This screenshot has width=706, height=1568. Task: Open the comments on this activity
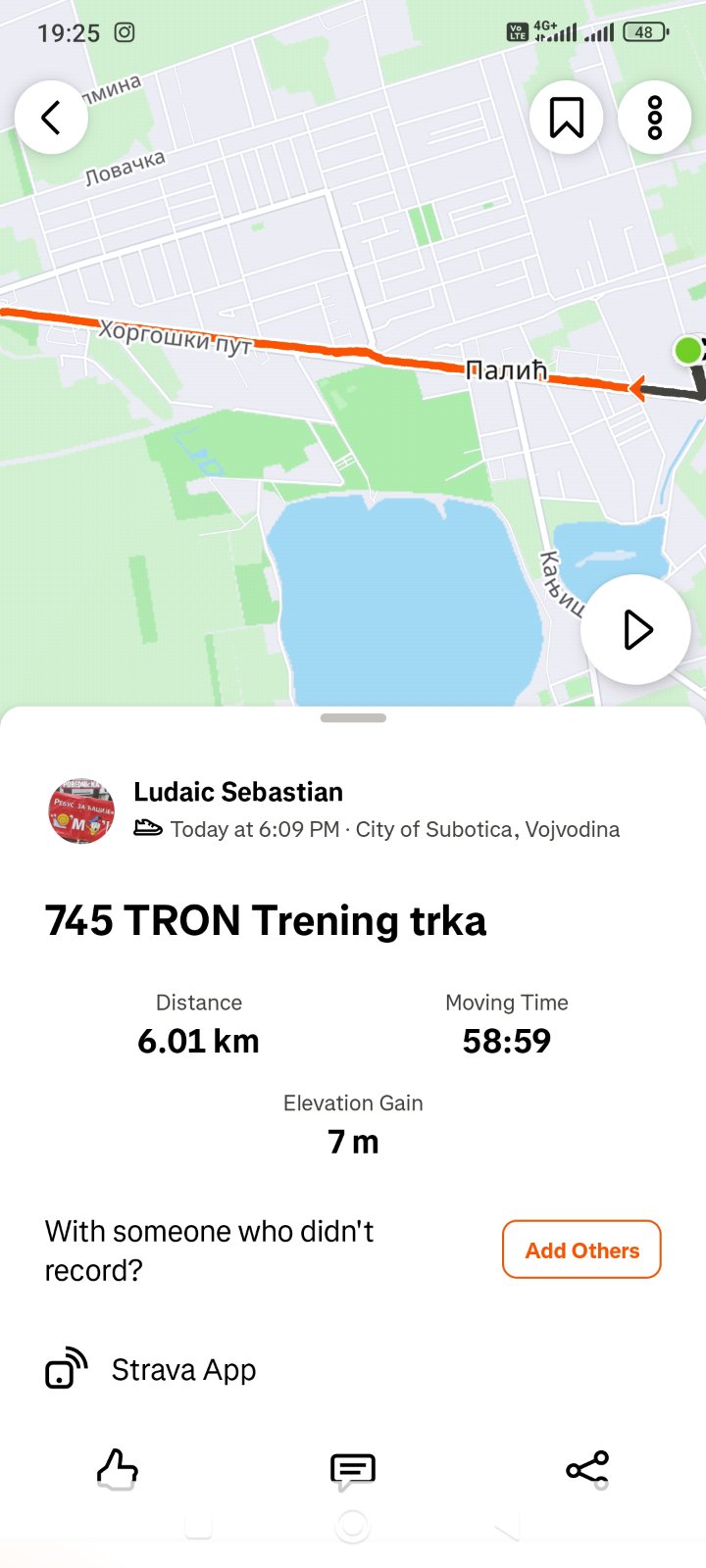353,1469
